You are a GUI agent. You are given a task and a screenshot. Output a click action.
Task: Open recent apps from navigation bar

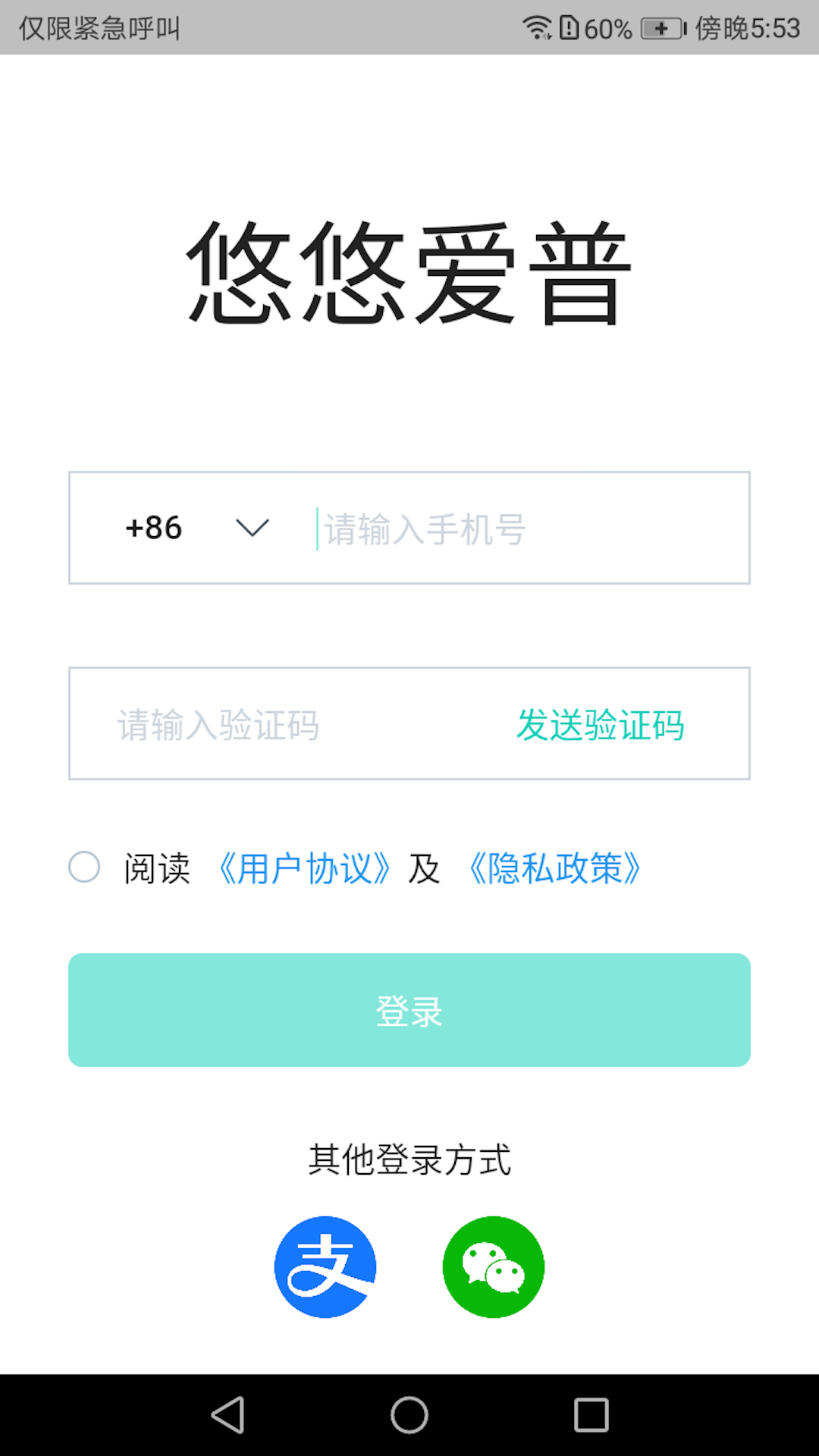coord(591,1415)
